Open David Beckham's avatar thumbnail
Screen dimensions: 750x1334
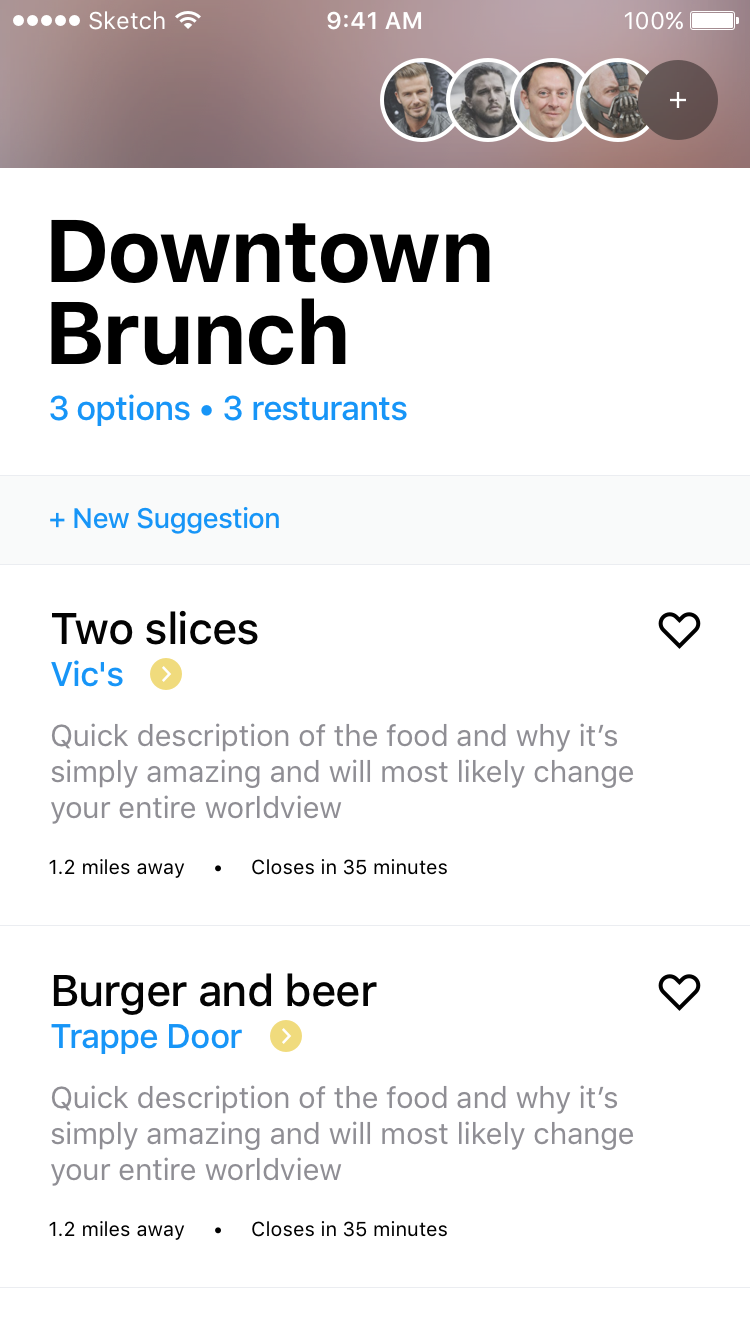[x=421, y=100]
